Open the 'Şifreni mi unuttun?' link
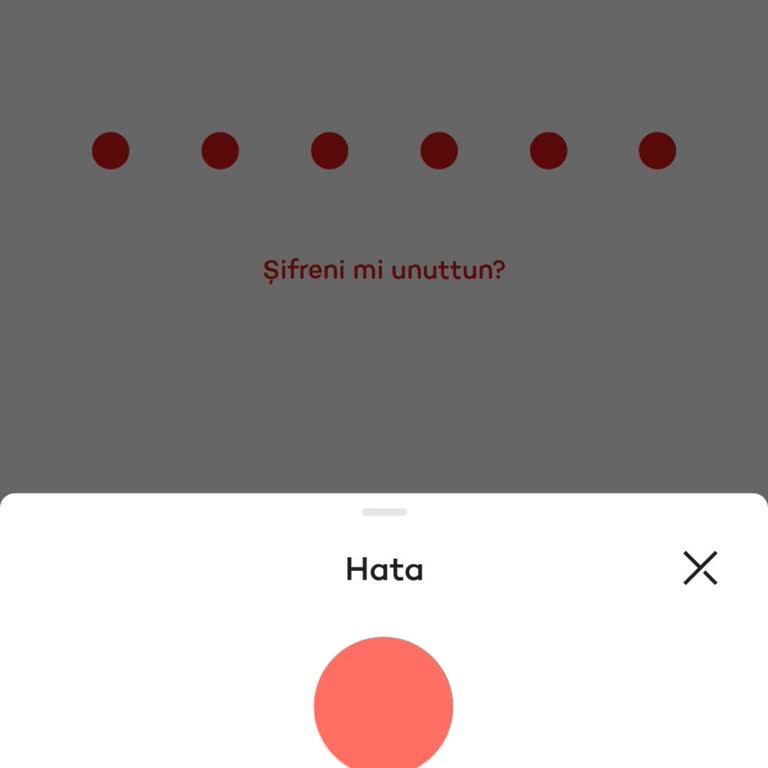 (384, 270)
